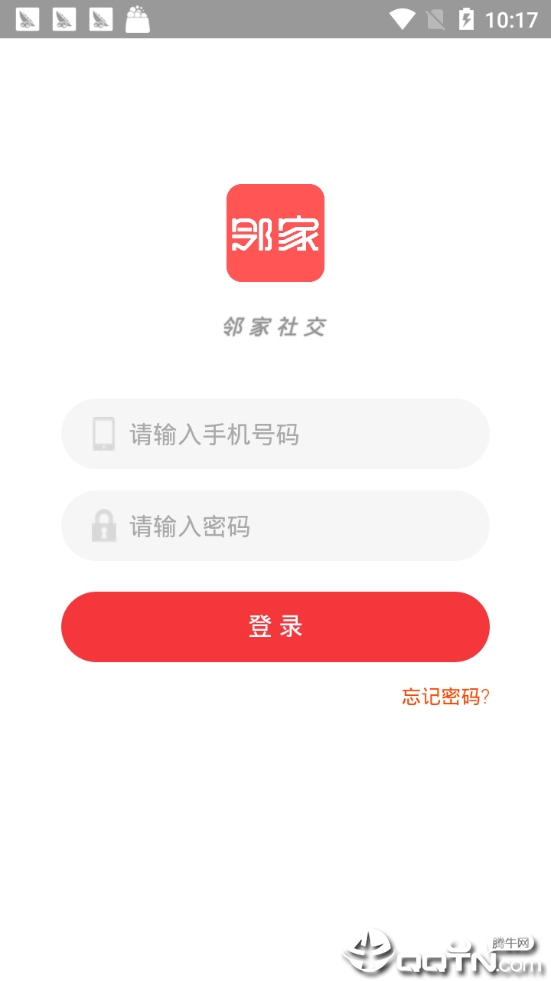Tap the red 登录 login button

pos(275,627)
